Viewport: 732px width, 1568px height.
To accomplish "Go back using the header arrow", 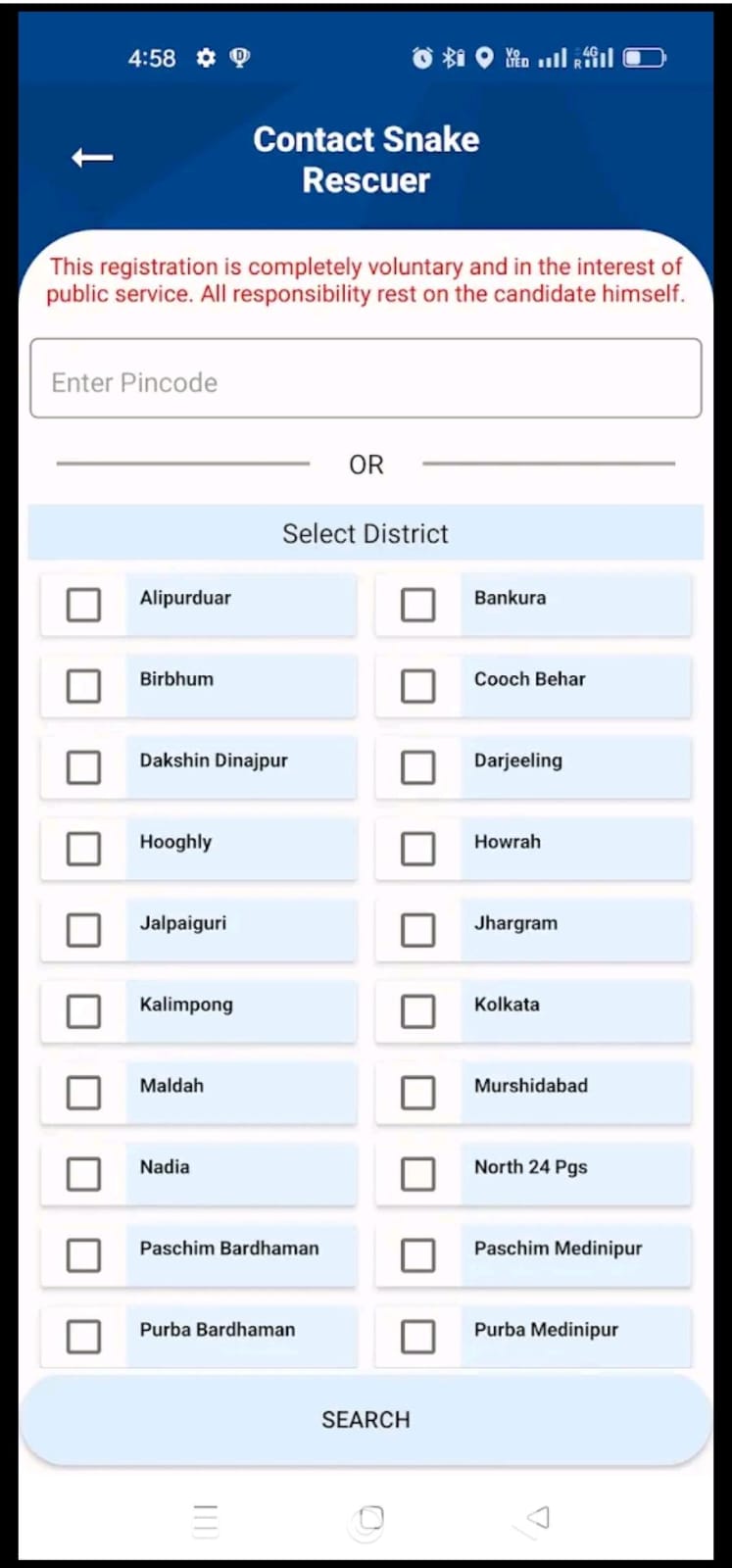I will (92, 157).
